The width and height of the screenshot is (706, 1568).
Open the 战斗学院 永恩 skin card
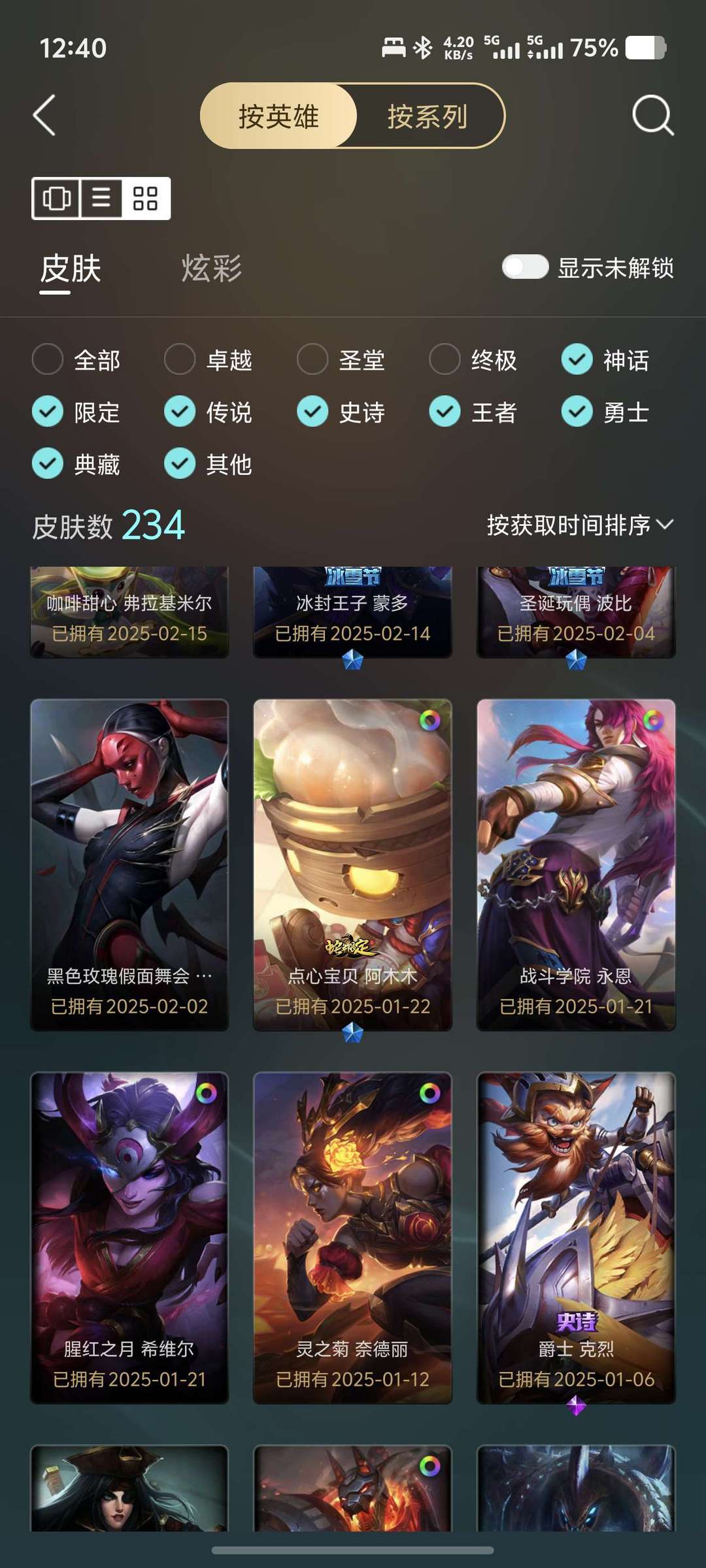[x=576, y=865]
